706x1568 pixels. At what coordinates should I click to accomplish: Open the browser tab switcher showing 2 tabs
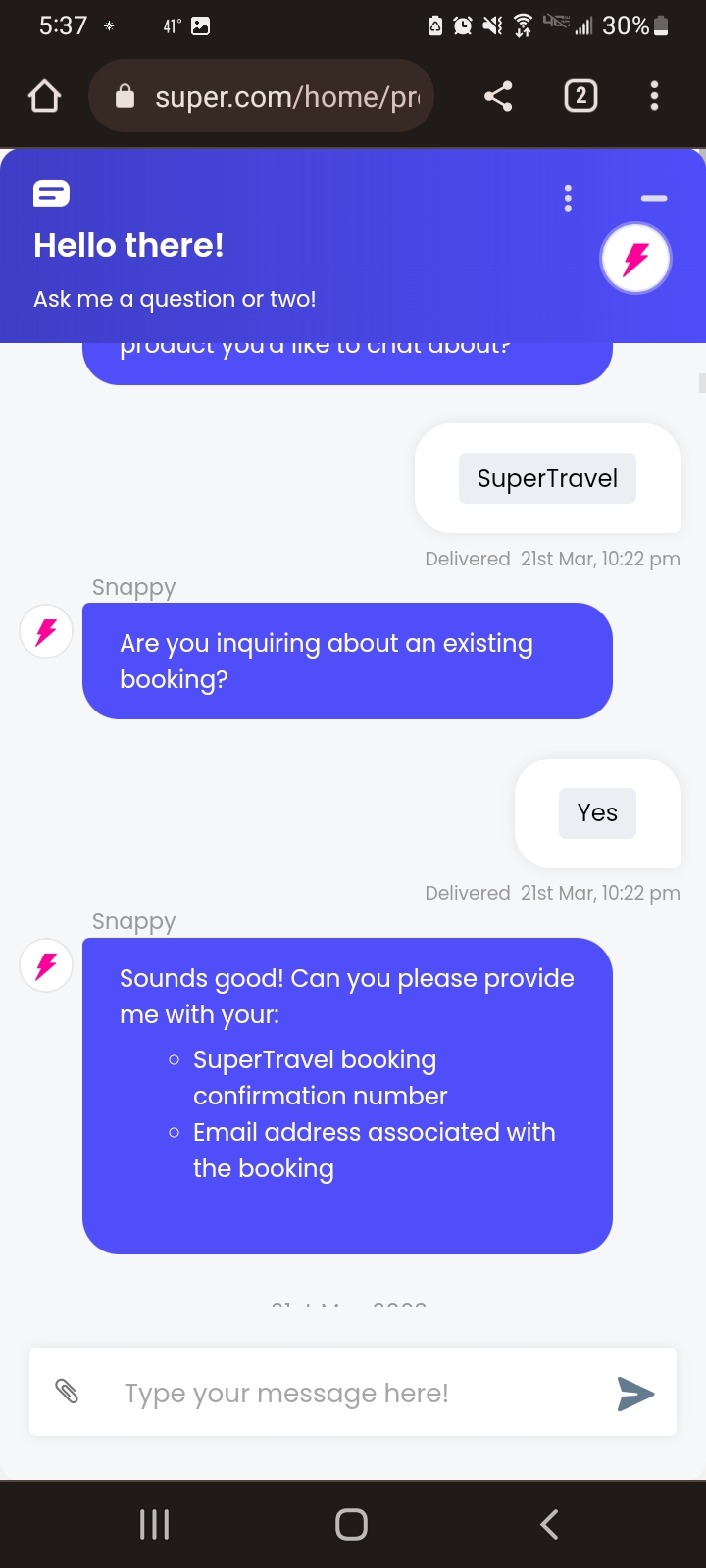(580, 96)
